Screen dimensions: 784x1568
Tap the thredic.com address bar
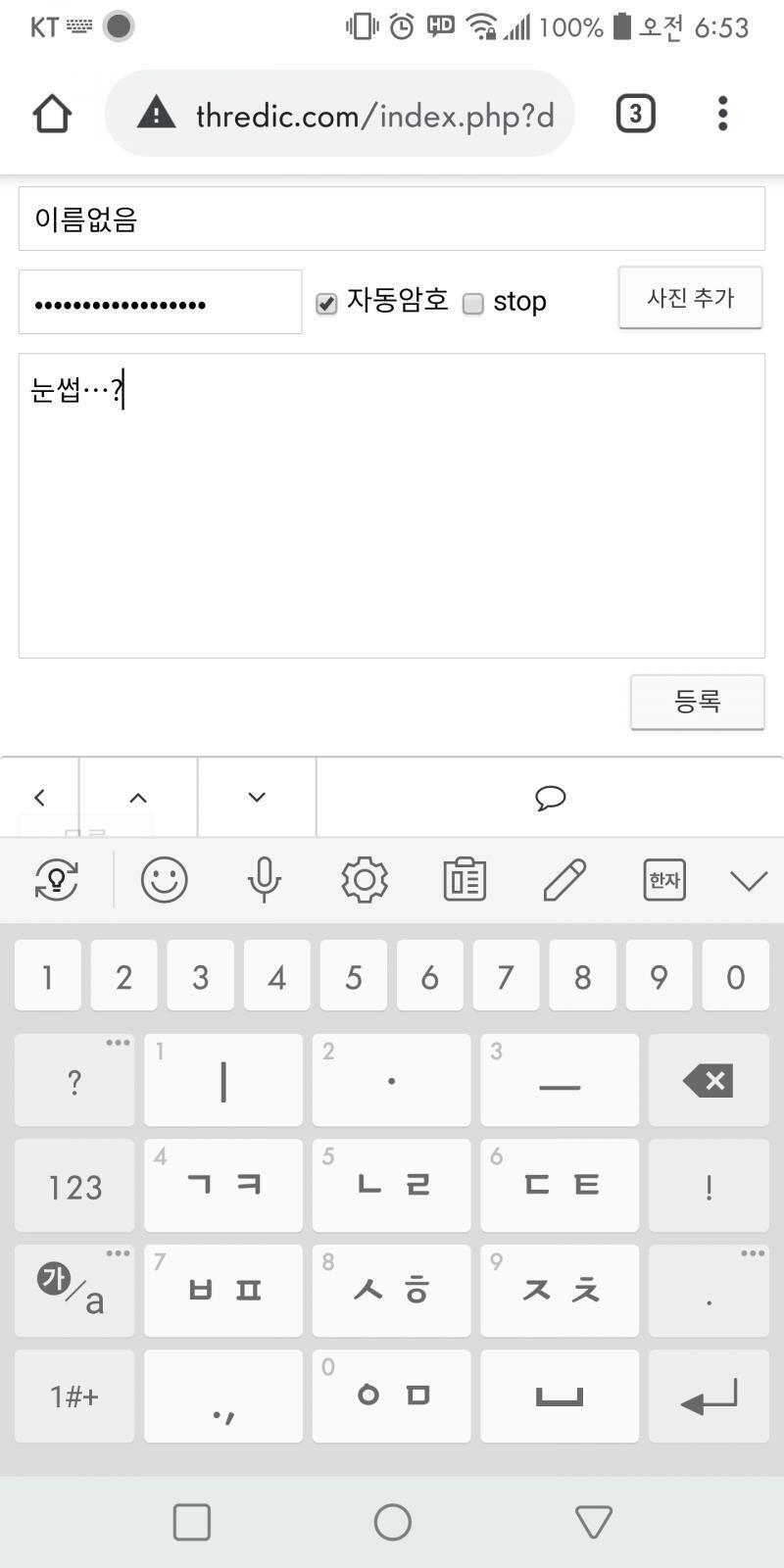(x=339, y=114)
